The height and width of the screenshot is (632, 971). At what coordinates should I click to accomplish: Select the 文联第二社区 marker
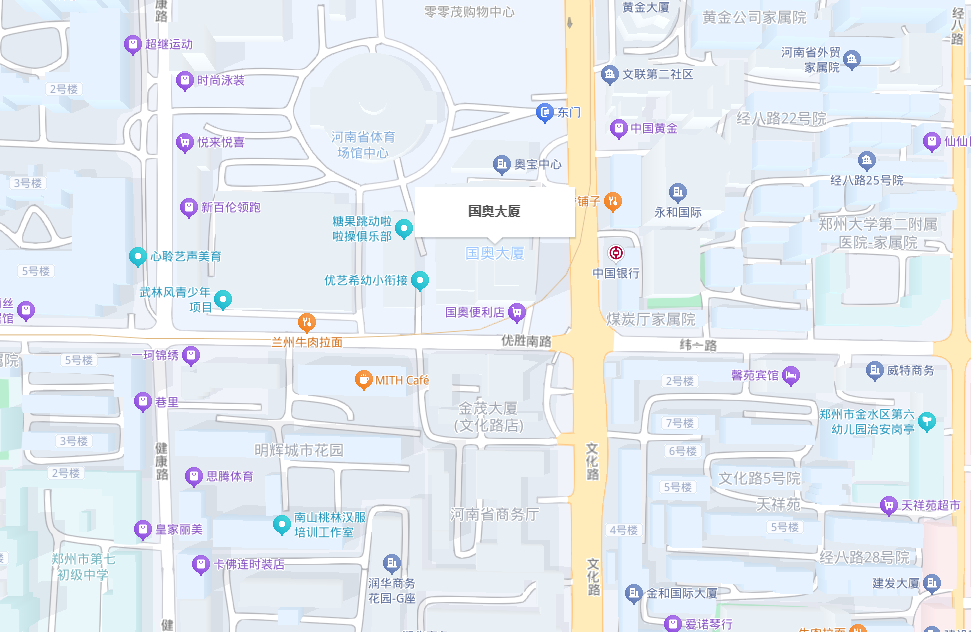(x=610, y=74)
